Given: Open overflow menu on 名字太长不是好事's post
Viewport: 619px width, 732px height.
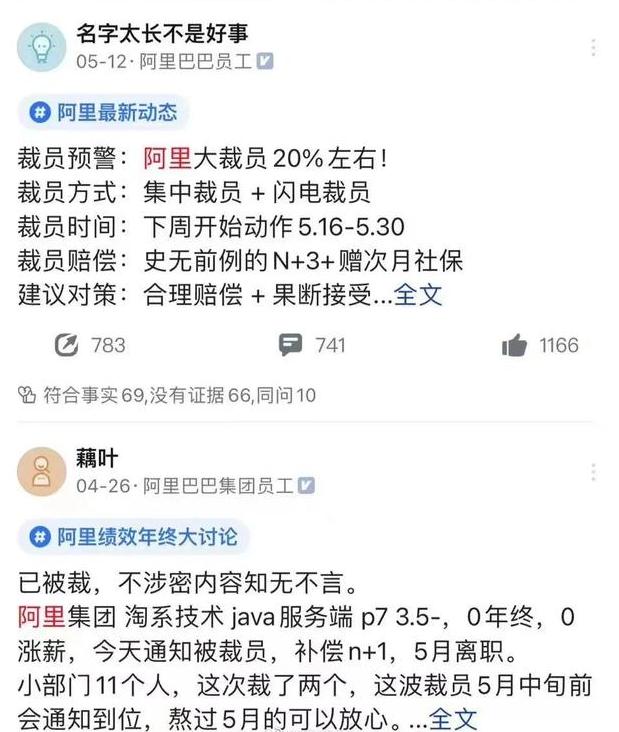Looking at the screenshot, I should pyautogui.click(x=594, y=48).
